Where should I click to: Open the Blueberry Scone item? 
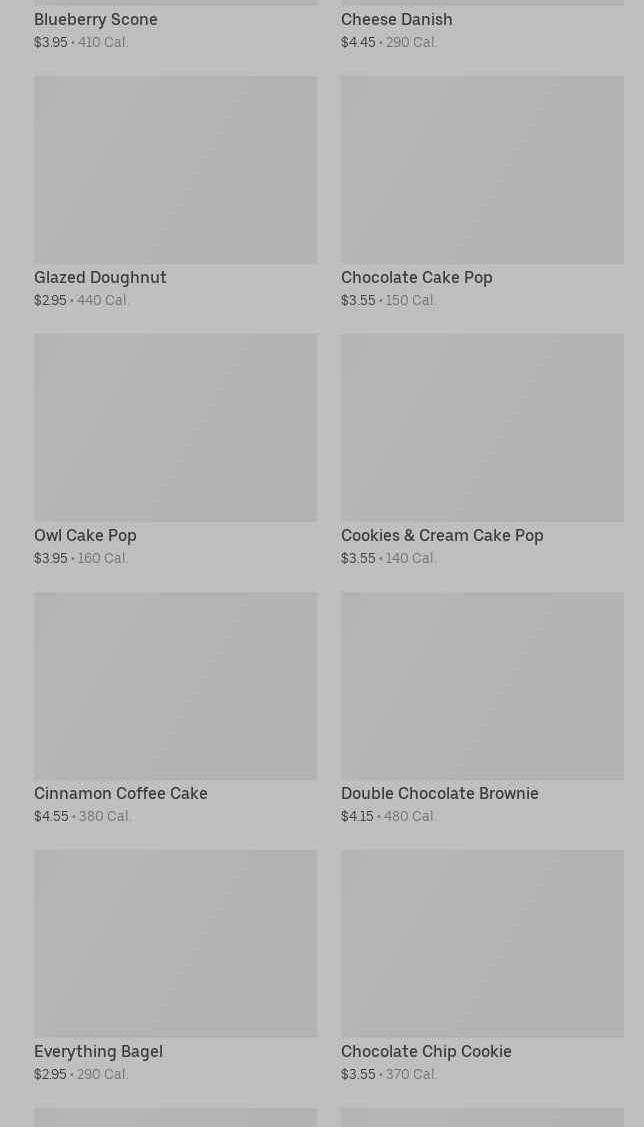[175, 26]
